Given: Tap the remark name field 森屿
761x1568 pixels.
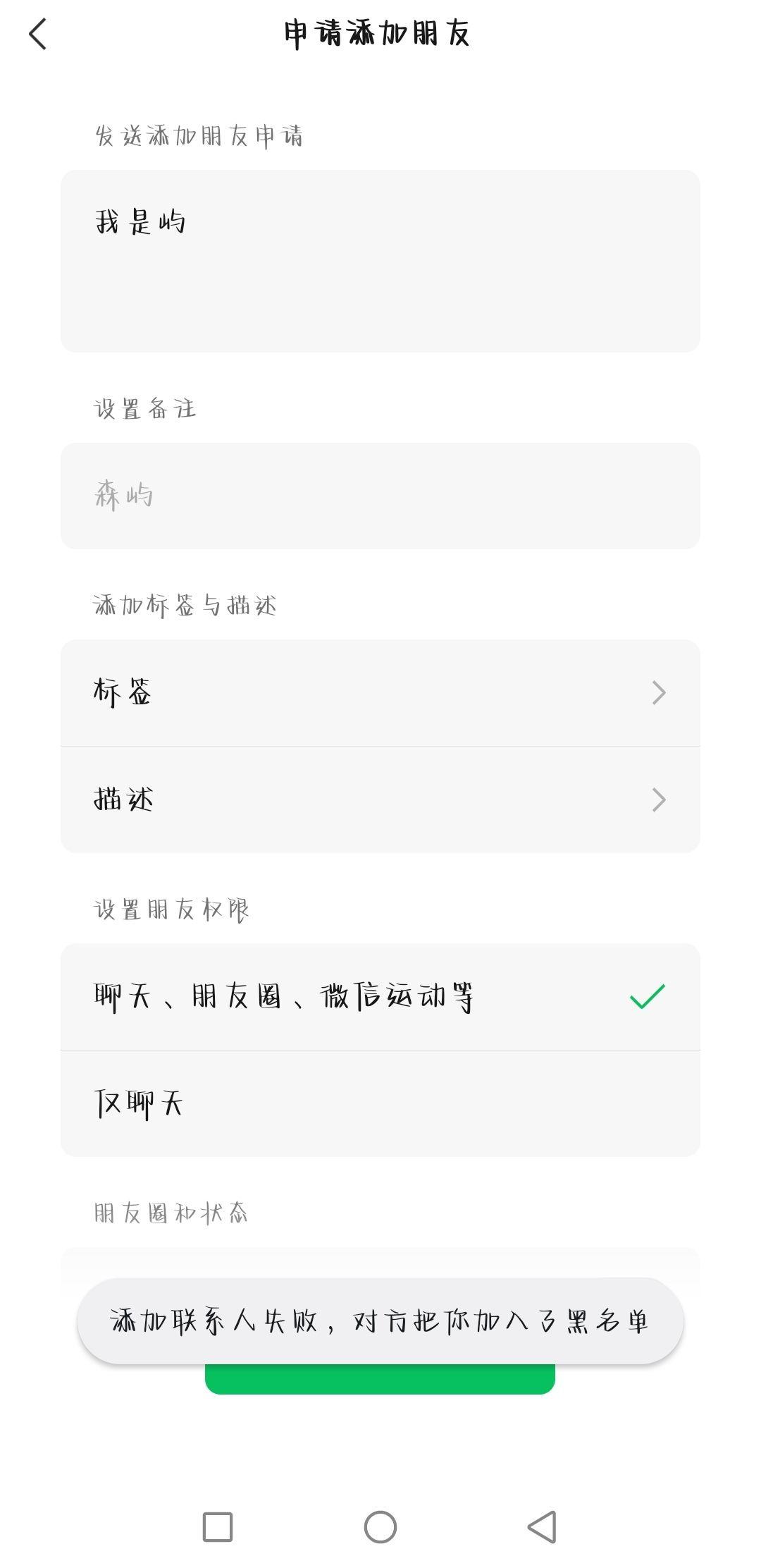Looking at the screenshot, I should coord(380,496).
